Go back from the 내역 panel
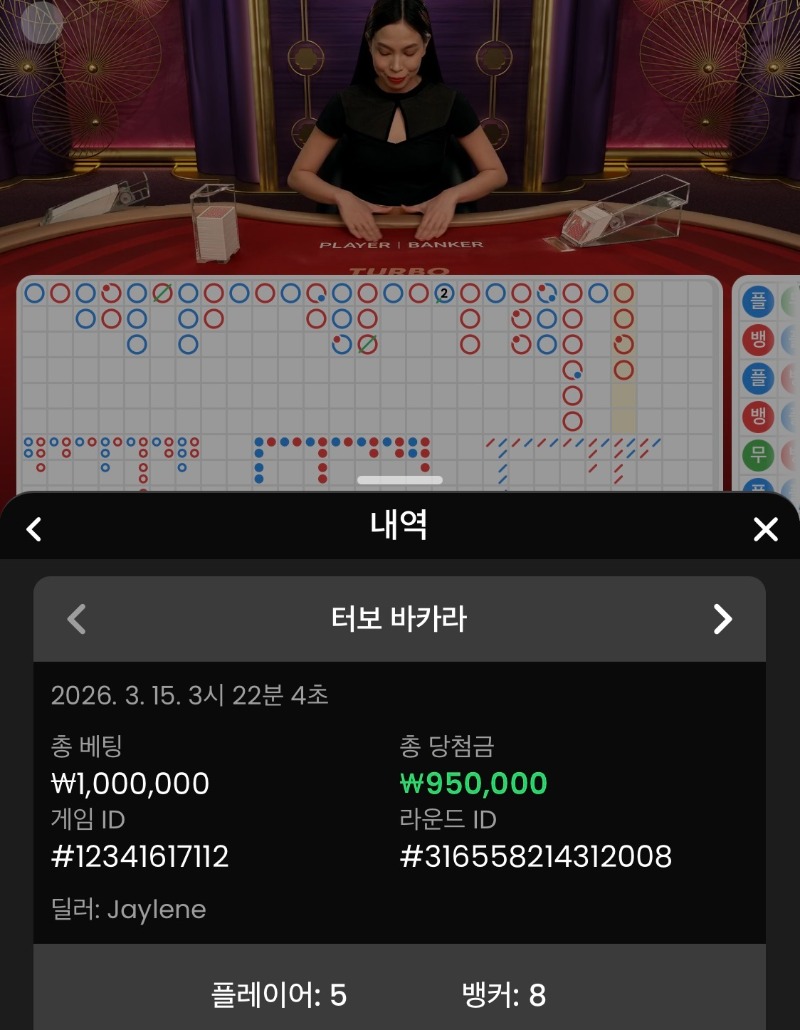 (x=34, y=529)
